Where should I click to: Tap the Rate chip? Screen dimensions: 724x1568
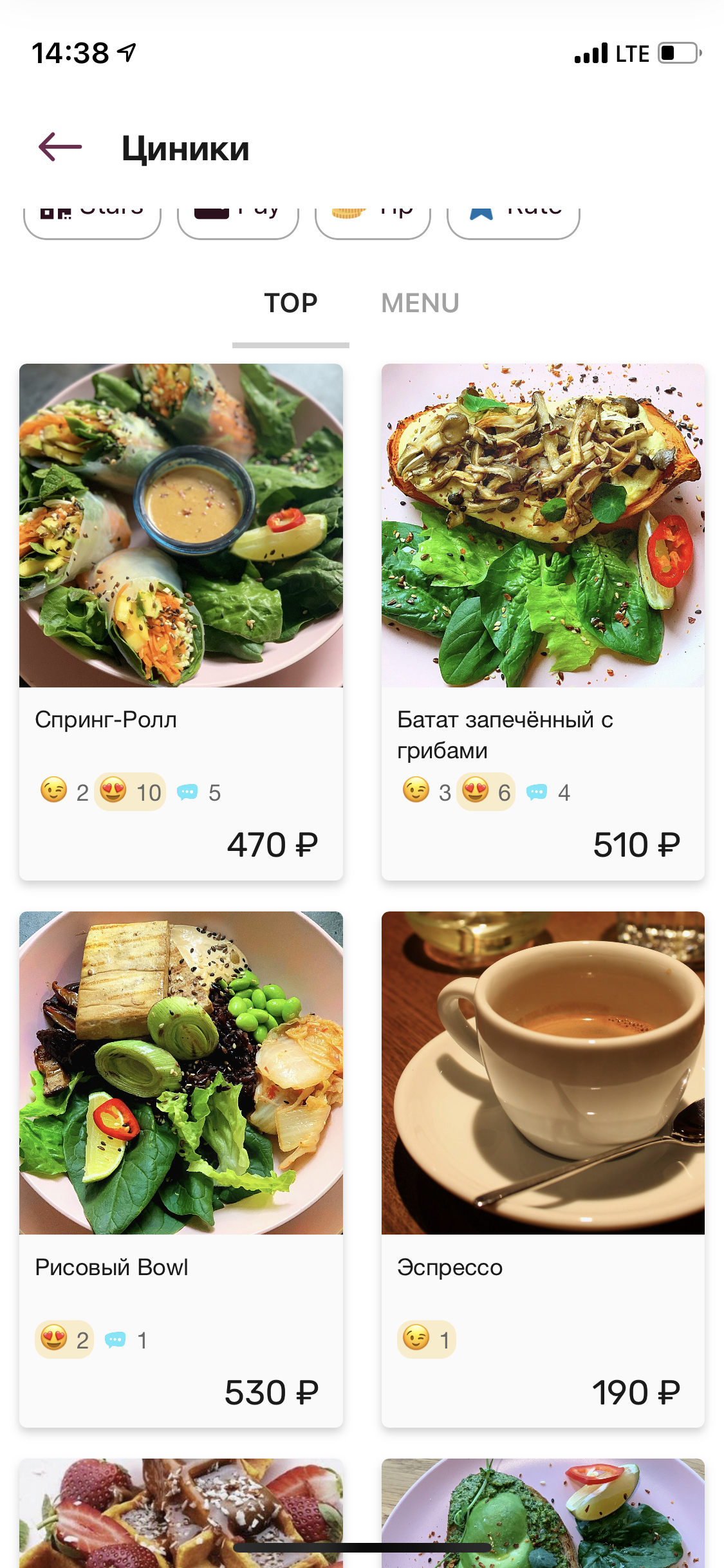[x=514, y=218]
